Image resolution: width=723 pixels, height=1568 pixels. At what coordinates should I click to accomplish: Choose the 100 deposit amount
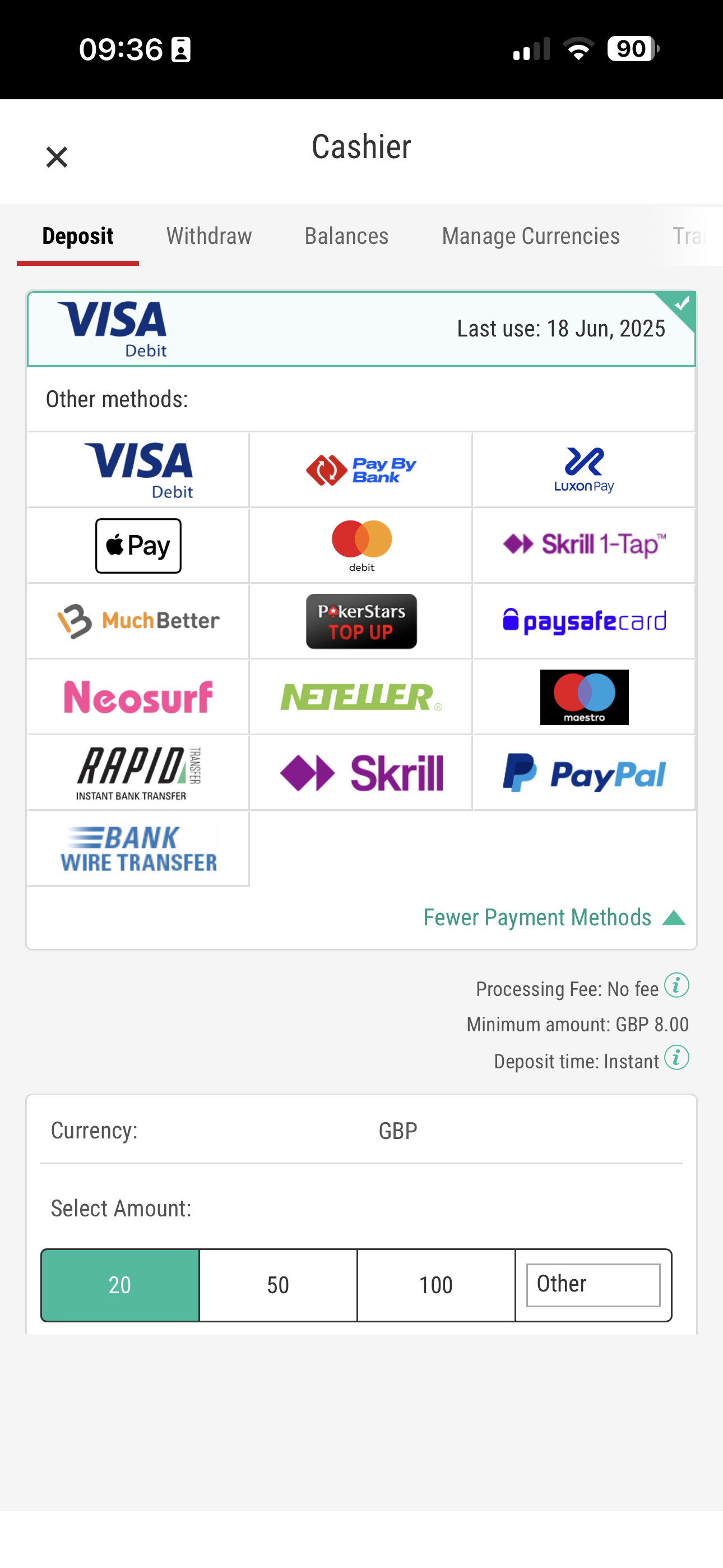(435, 1285)
